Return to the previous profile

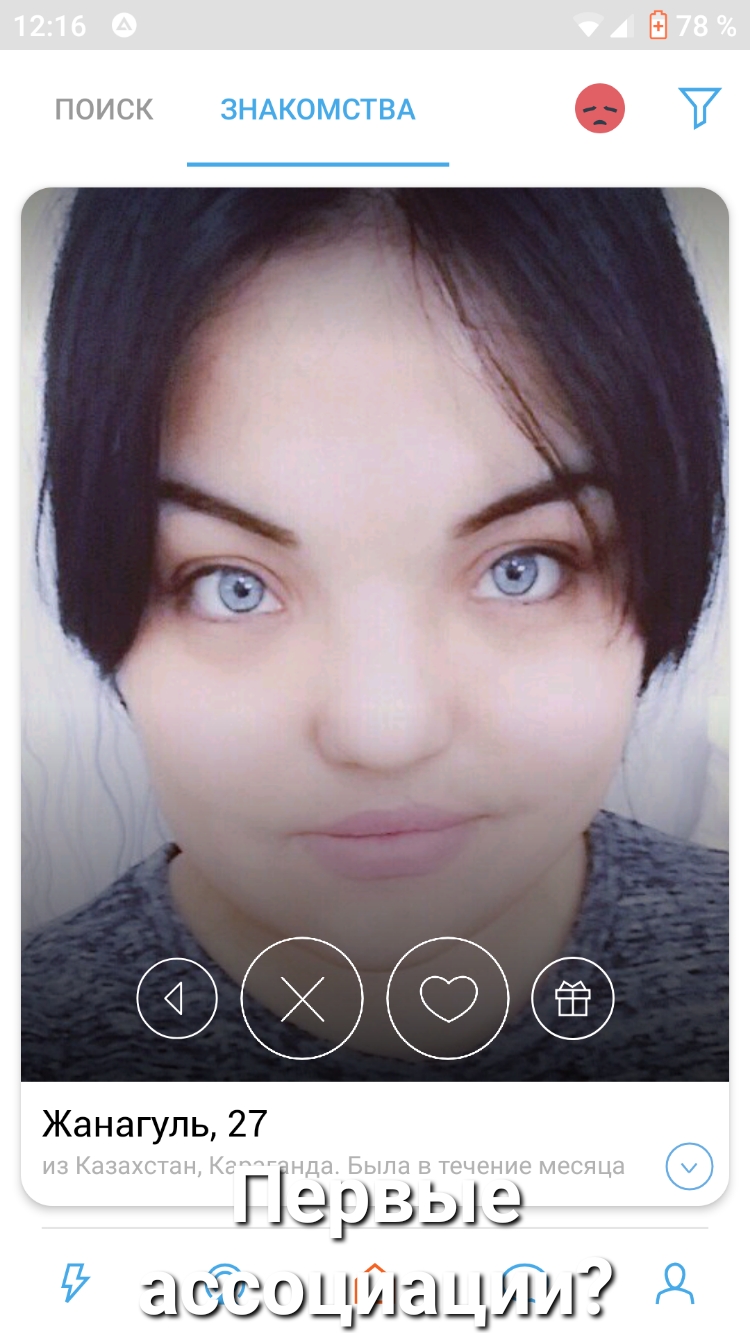tap(177, 998)
